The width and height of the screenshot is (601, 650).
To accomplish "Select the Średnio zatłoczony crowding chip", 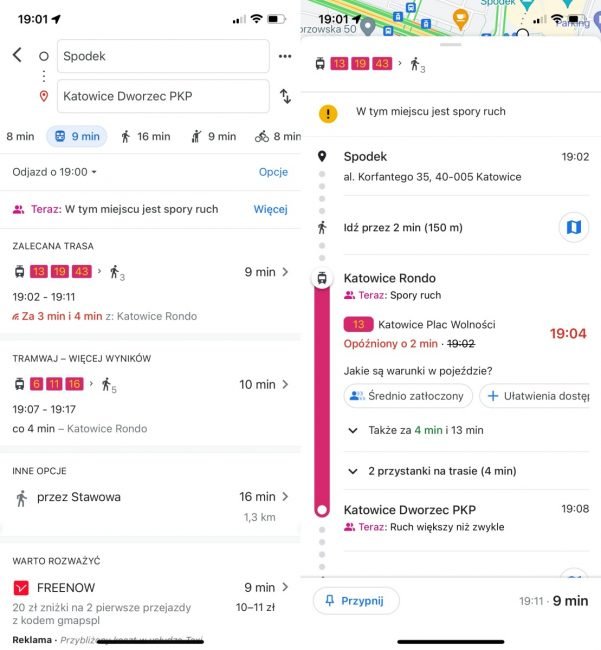I will 408,396.
